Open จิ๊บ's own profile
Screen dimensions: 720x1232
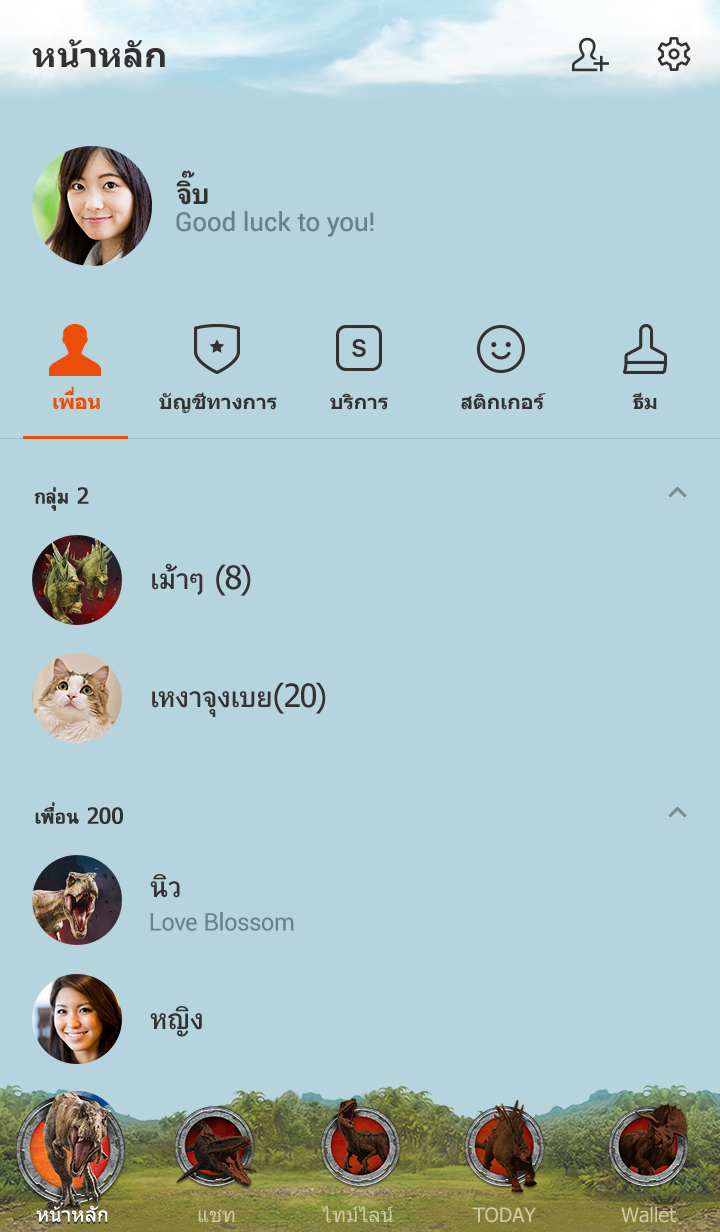pyautogui.click(x=92, y=206)
